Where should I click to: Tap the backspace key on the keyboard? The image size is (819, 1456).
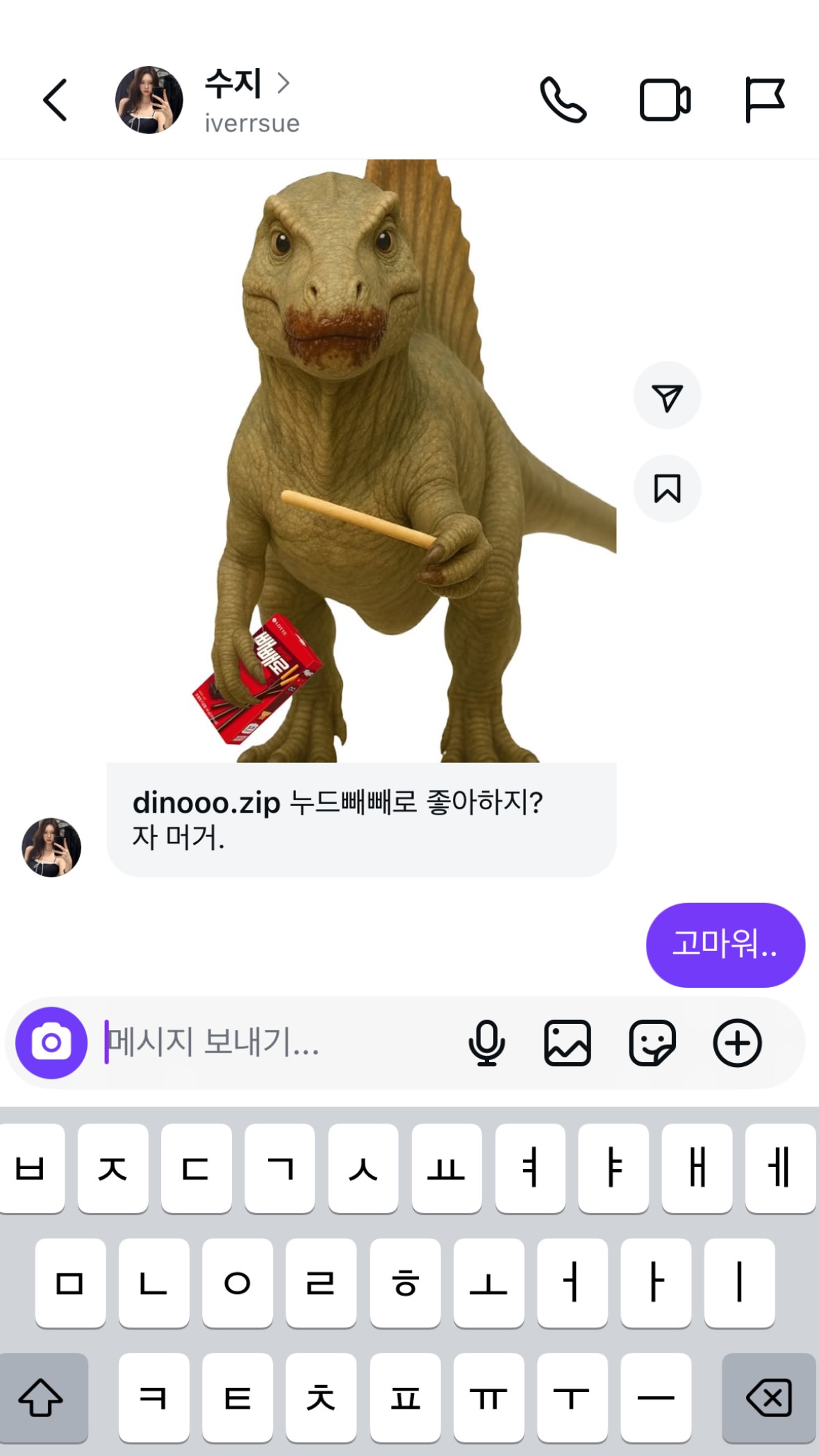[768, 1397]
